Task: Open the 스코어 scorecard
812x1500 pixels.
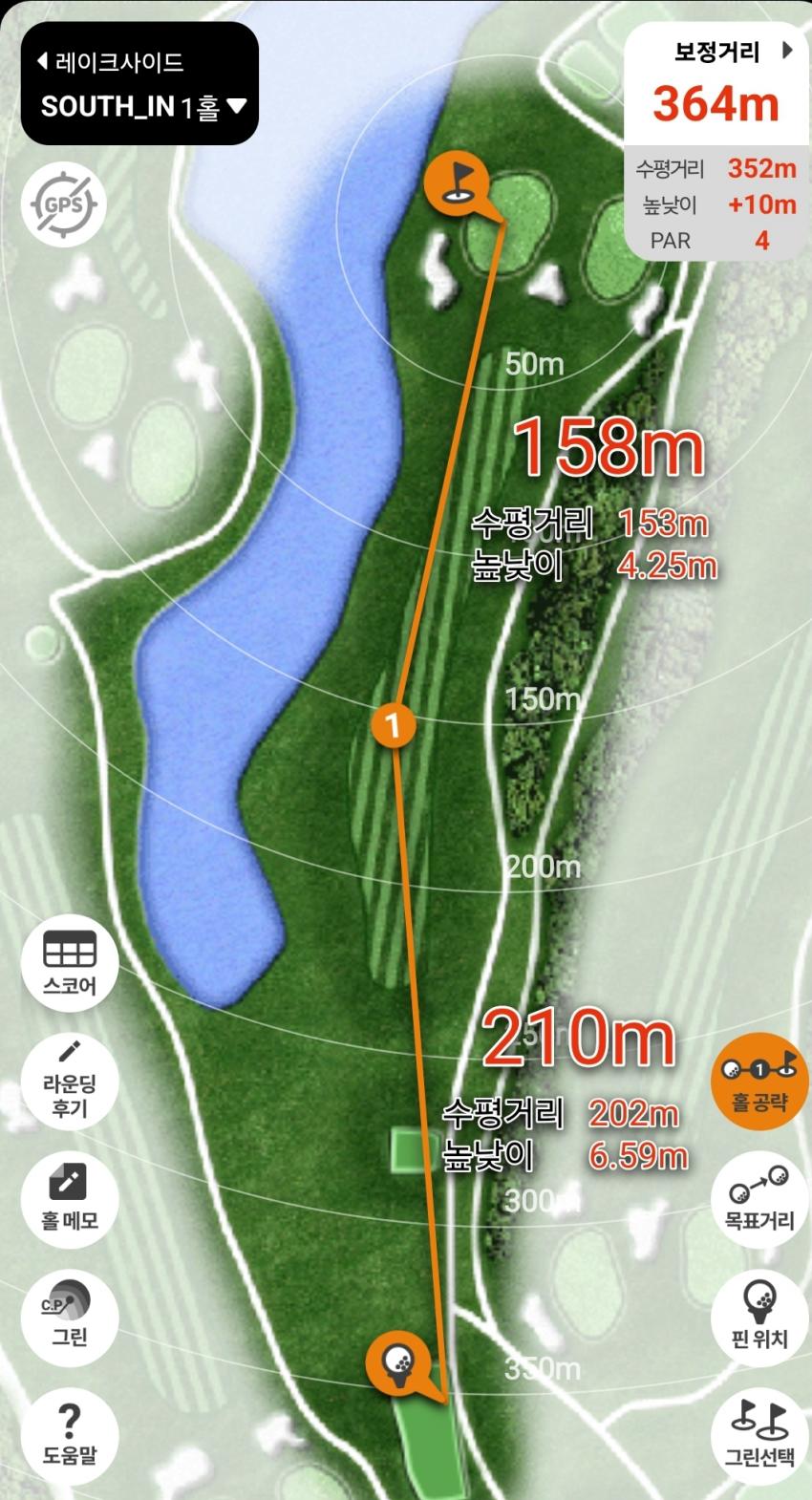Action: 69,962
